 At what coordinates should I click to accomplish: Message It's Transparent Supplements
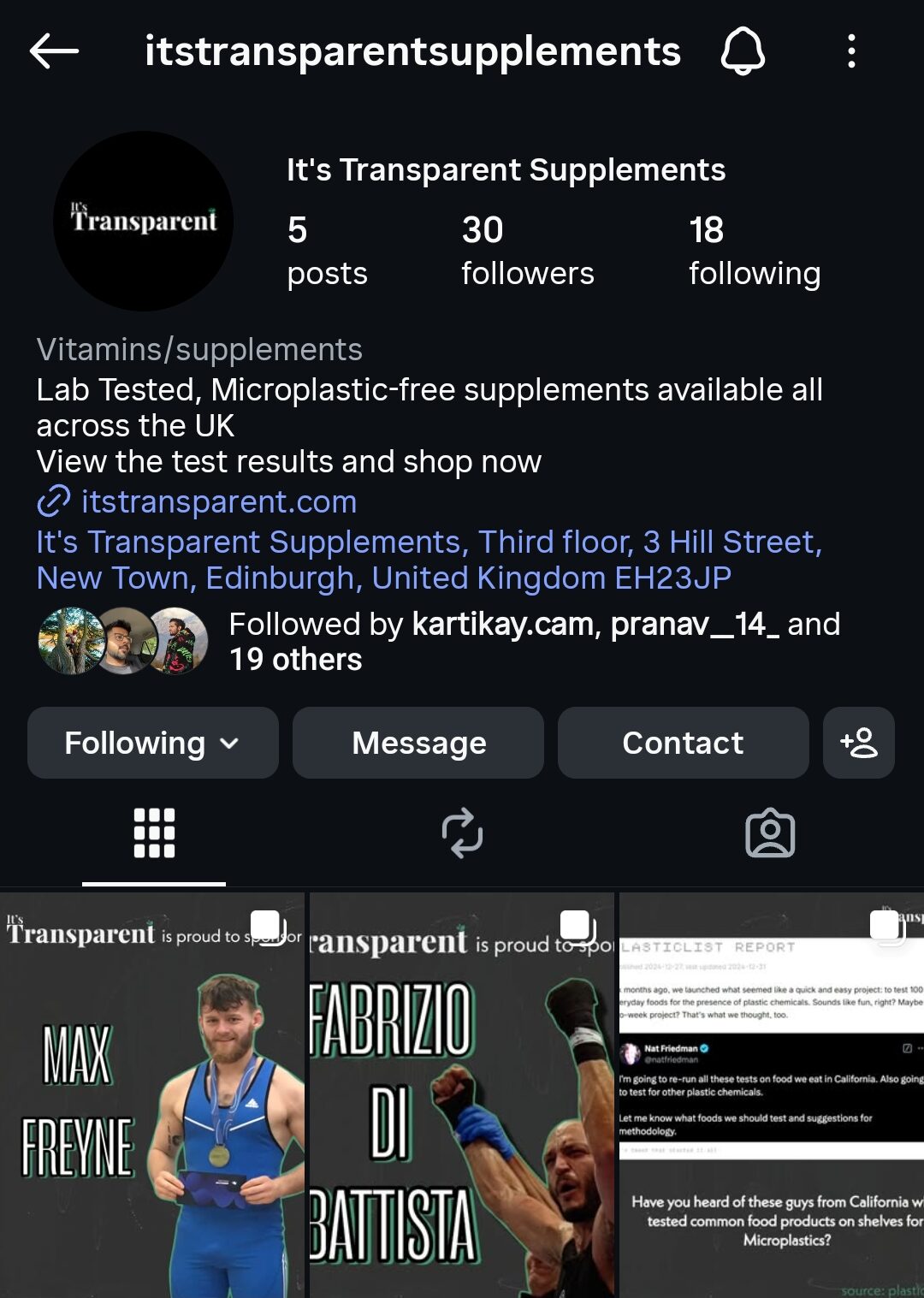tap(418, 743)
